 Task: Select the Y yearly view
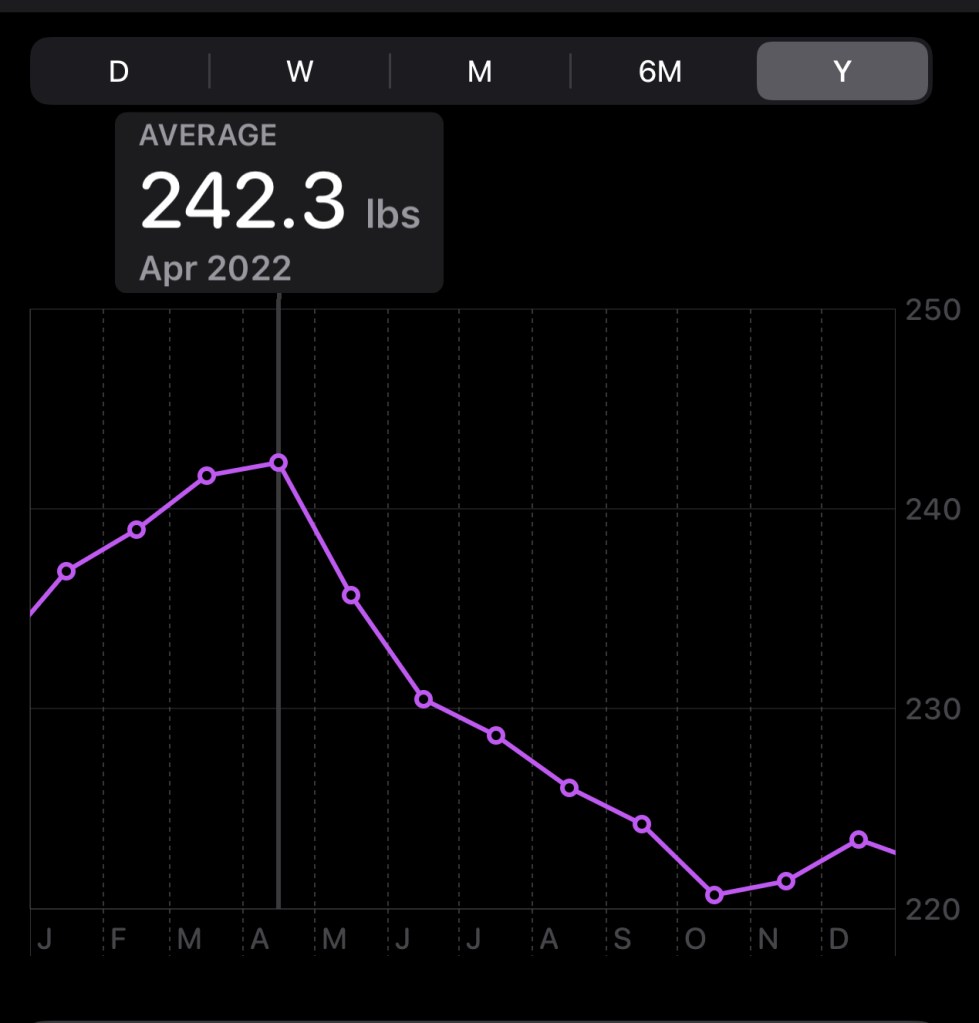(x=842, y=72)
